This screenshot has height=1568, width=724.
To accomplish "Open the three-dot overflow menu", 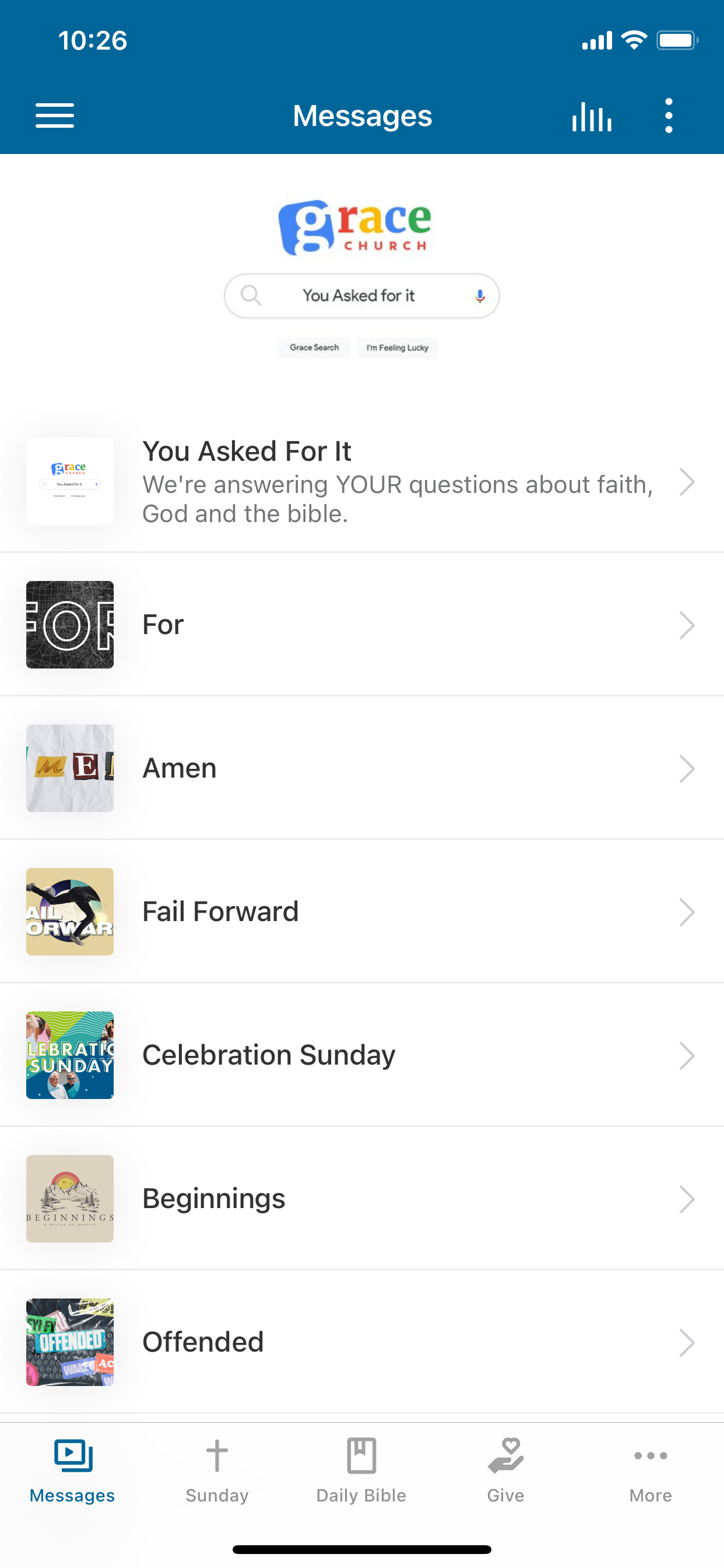I will click(669, 116).
